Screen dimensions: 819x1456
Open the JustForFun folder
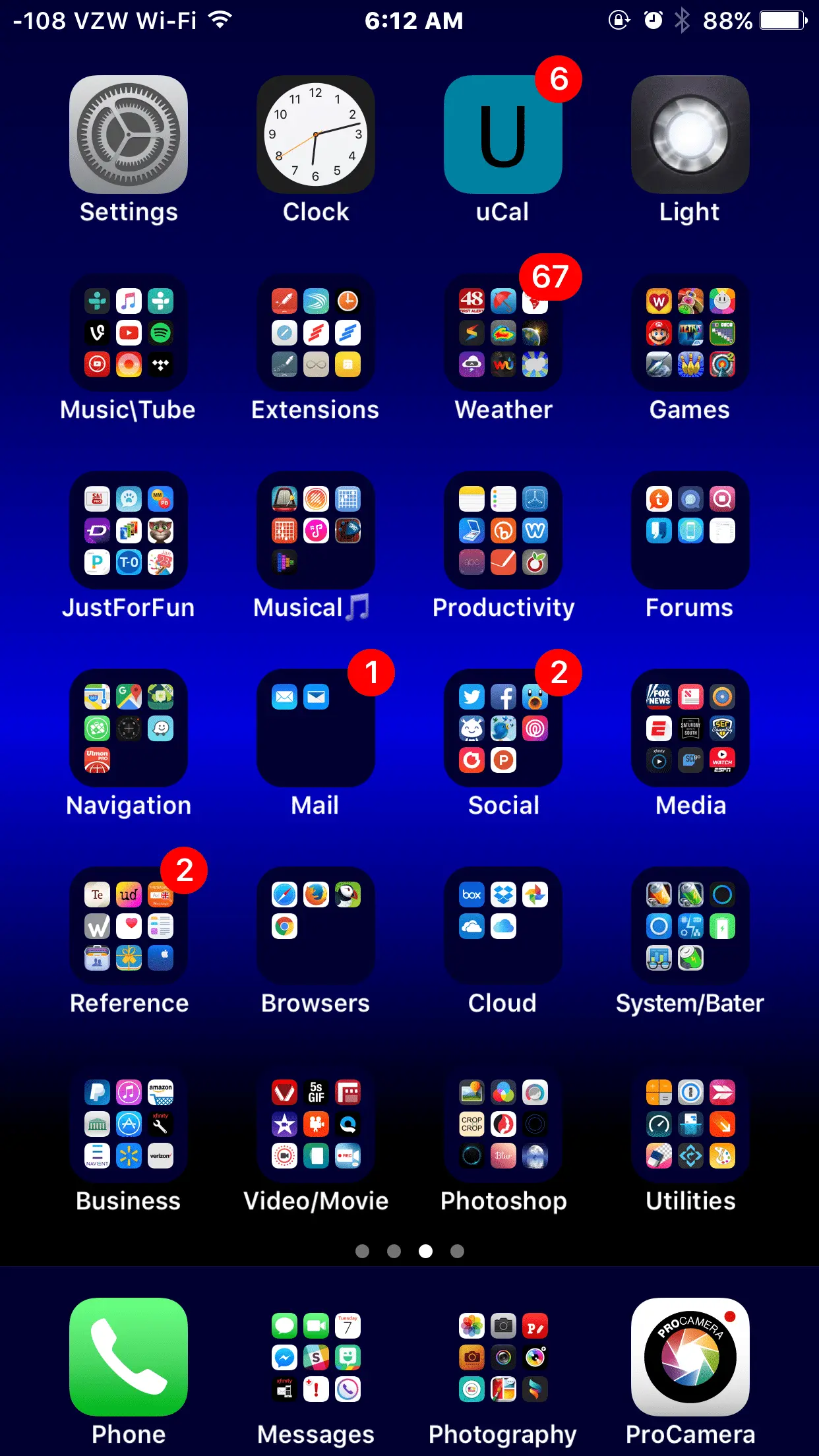129,530
